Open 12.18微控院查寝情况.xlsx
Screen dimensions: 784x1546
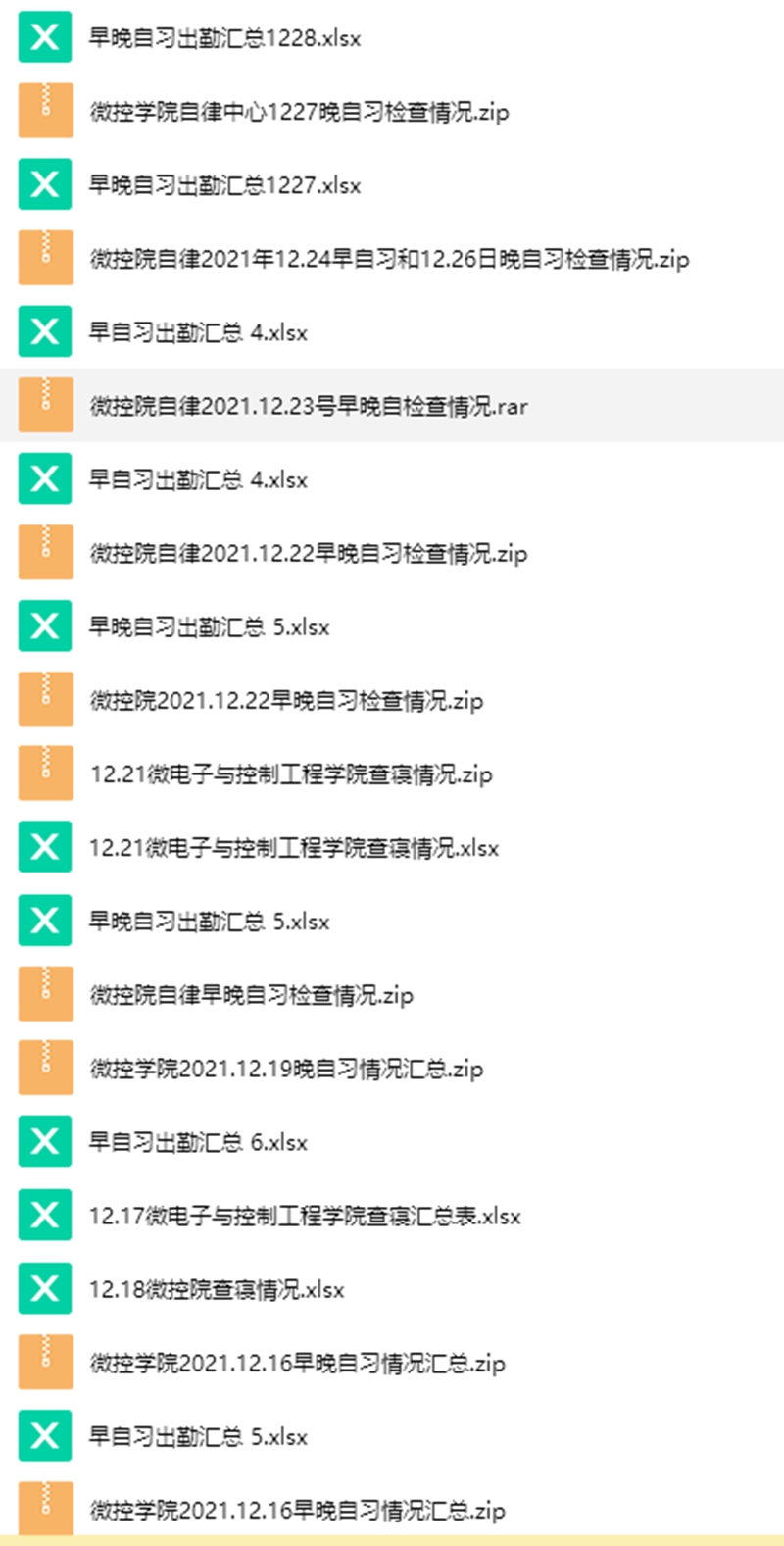[392, 1289]
